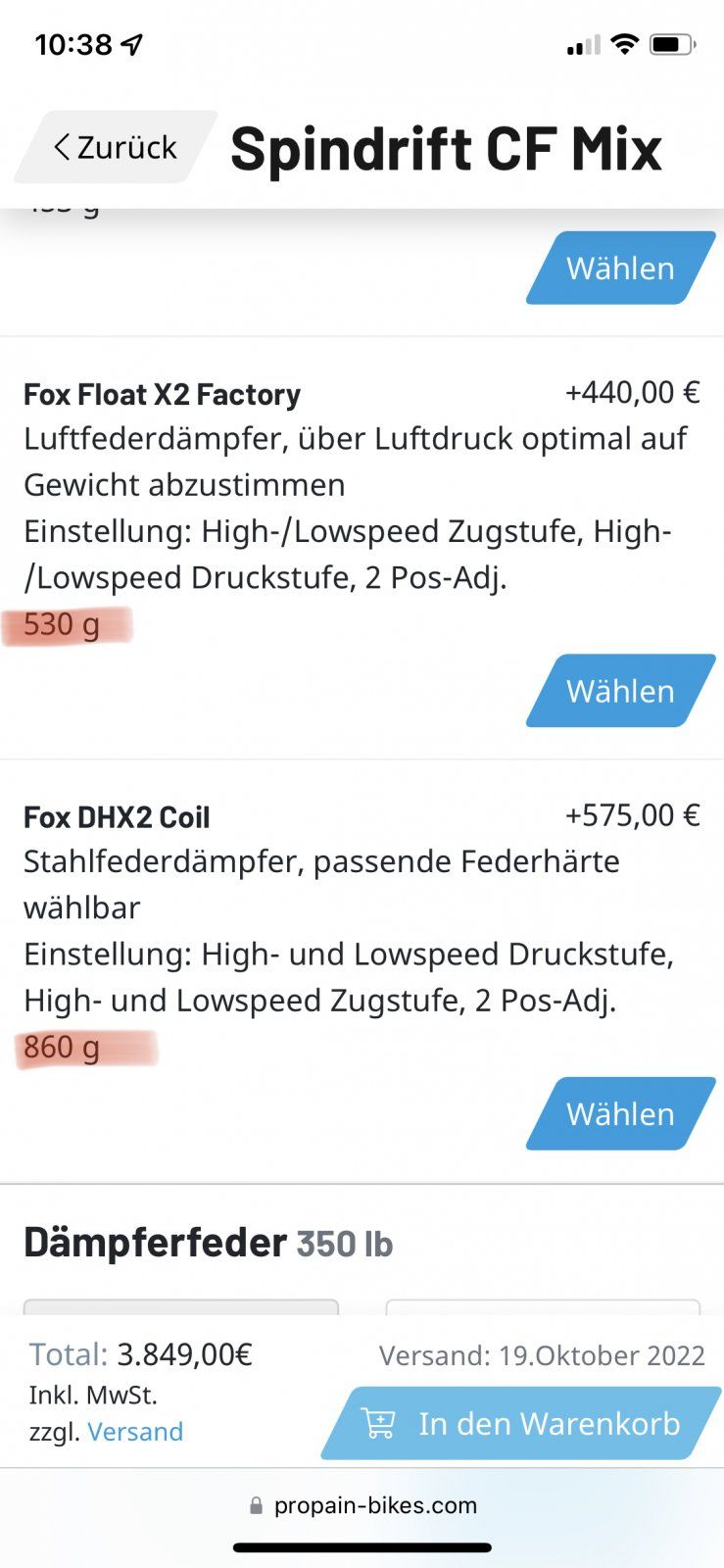Select the Fox Float X2 Factory shock
The image size is (724, 1568).
tap(620, 691)
